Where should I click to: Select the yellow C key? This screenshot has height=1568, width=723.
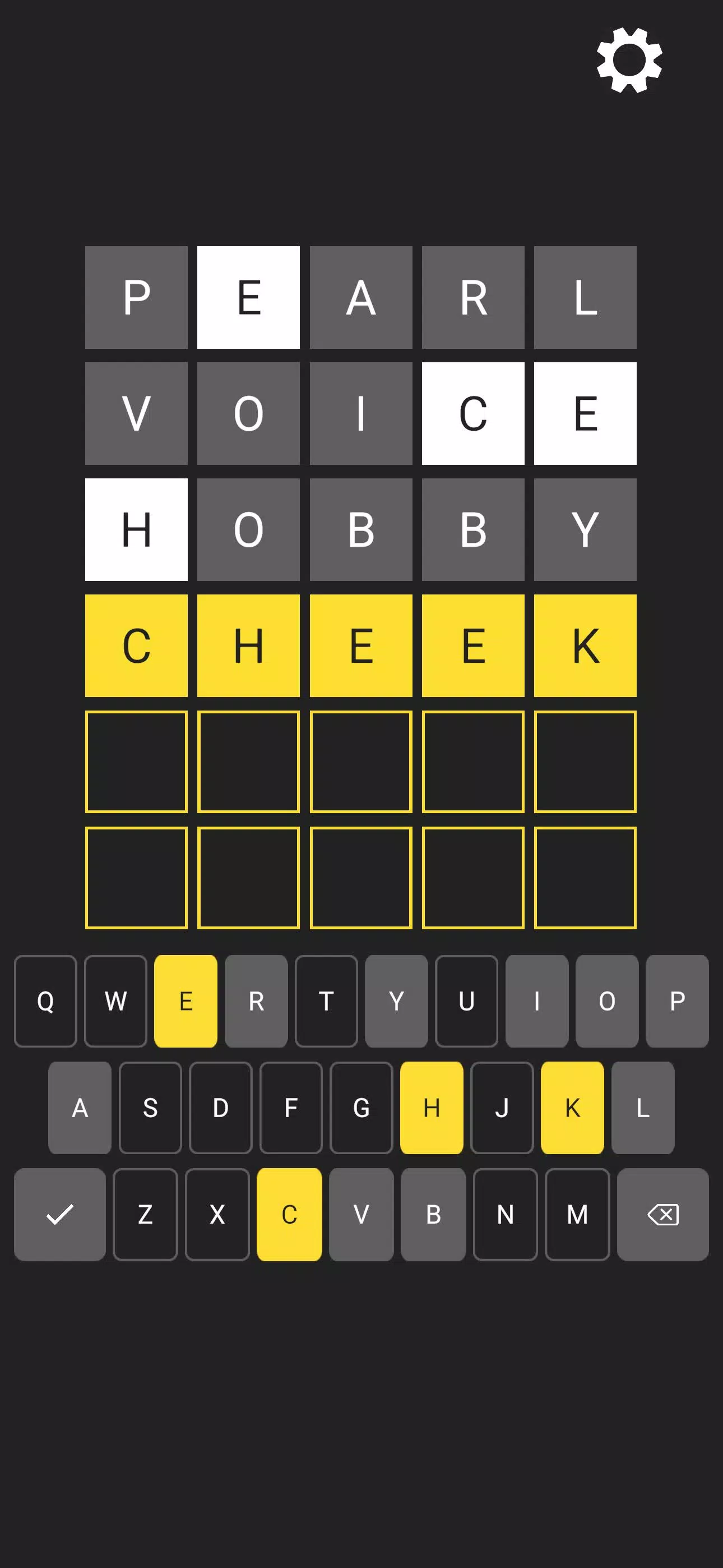(289, 1214)
